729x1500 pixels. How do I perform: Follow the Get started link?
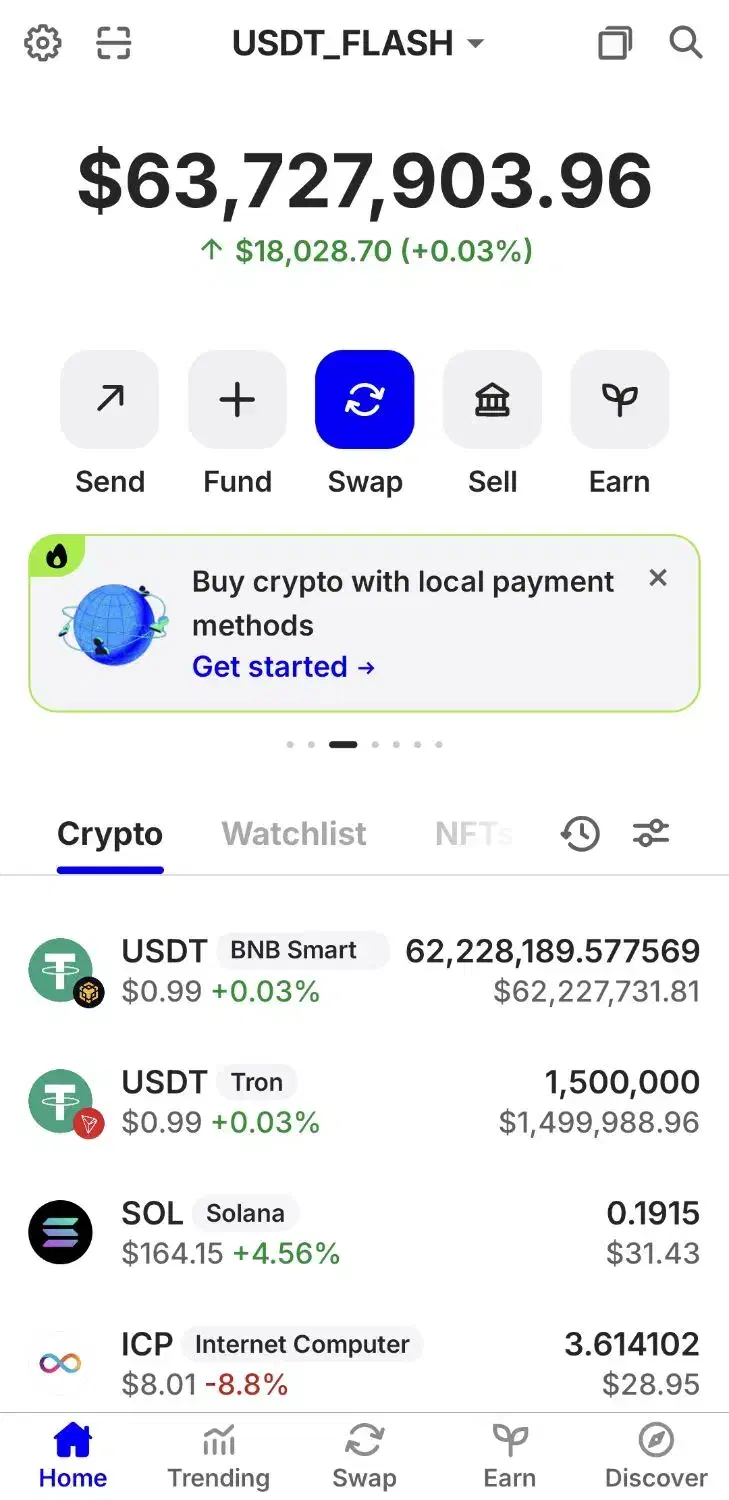pyautogui.click(x=283, y=667)
